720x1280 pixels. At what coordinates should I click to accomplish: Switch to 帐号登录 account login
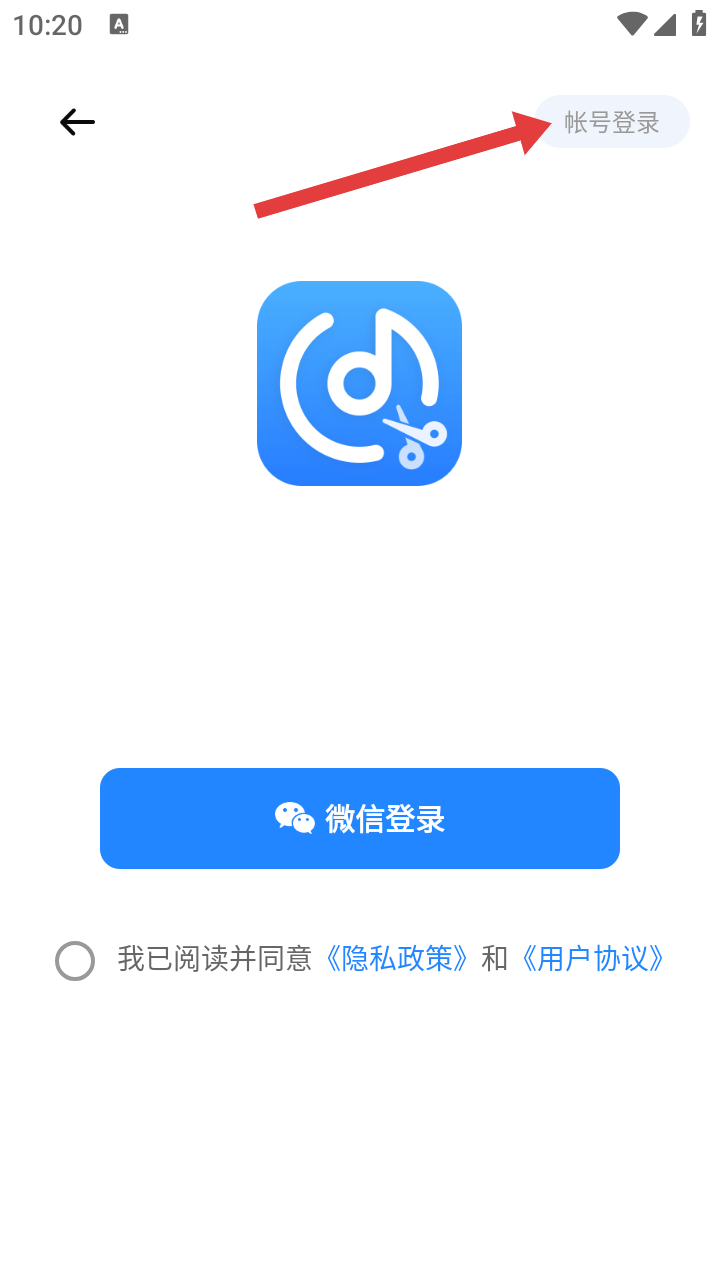[612, 122]
